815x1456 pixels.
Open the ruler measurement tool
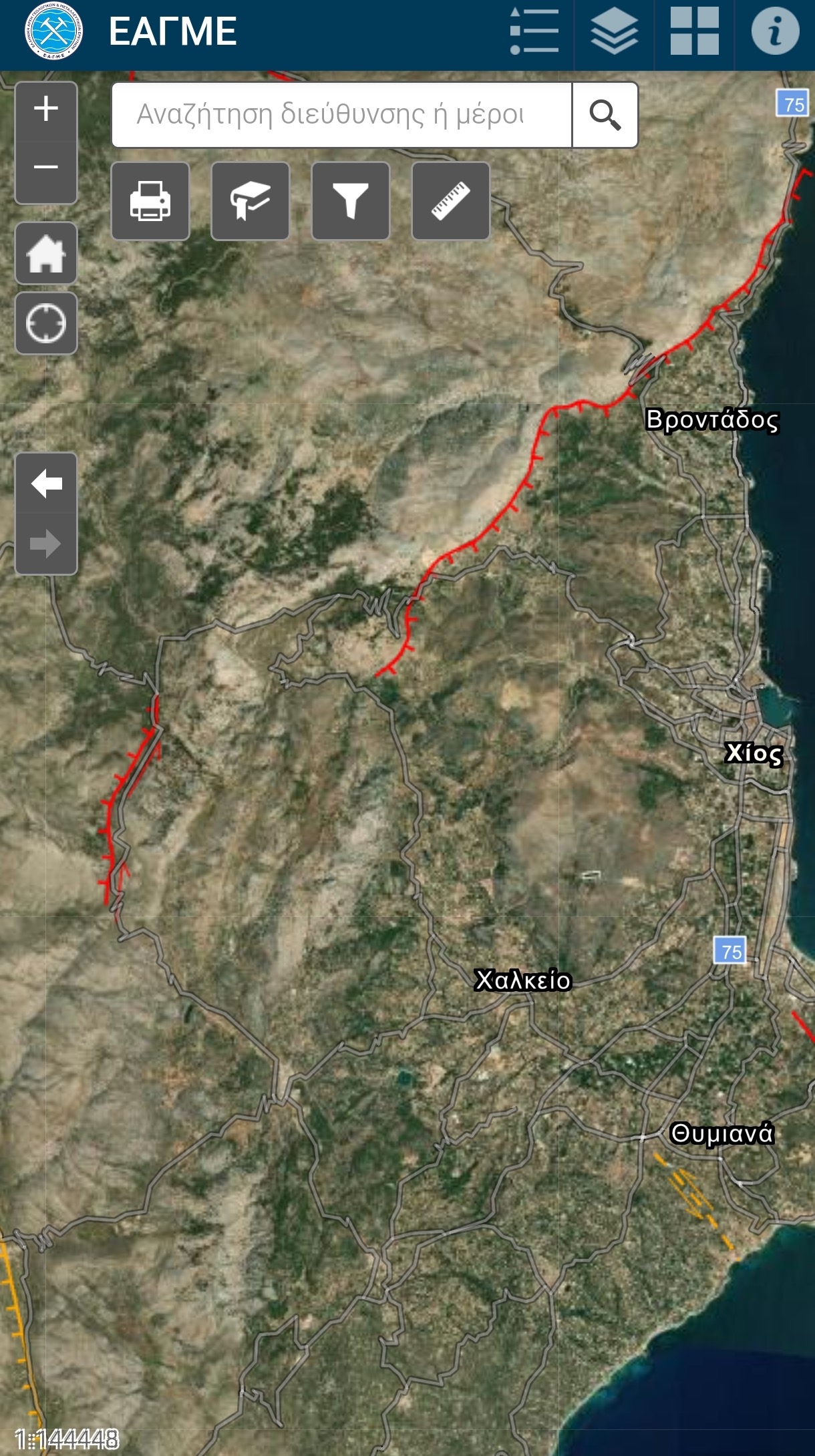tap(451, 201)
